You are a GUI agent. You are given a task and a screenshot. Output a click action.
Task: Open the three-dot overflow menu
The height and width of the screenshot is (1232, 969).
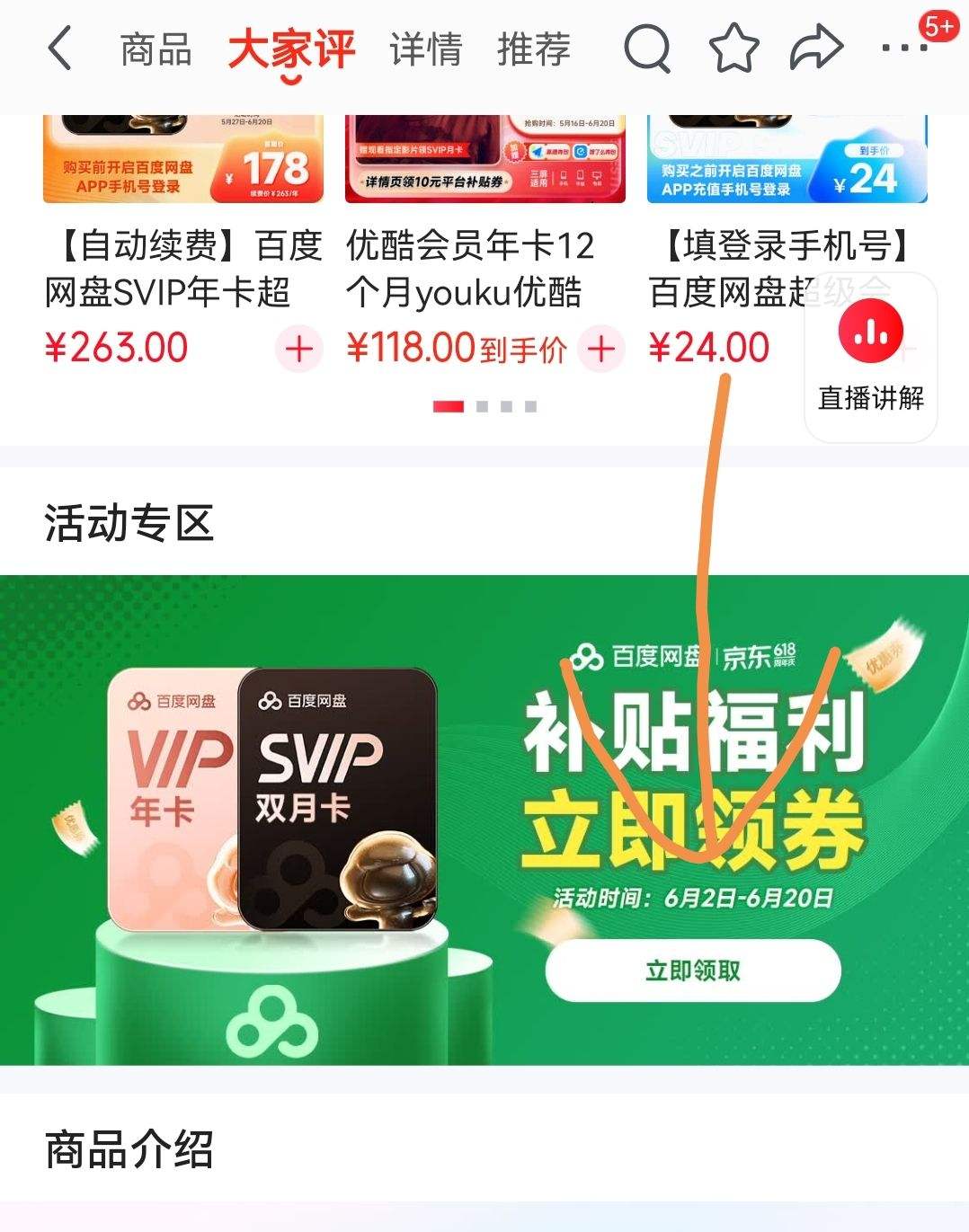[x=902, y=49]
